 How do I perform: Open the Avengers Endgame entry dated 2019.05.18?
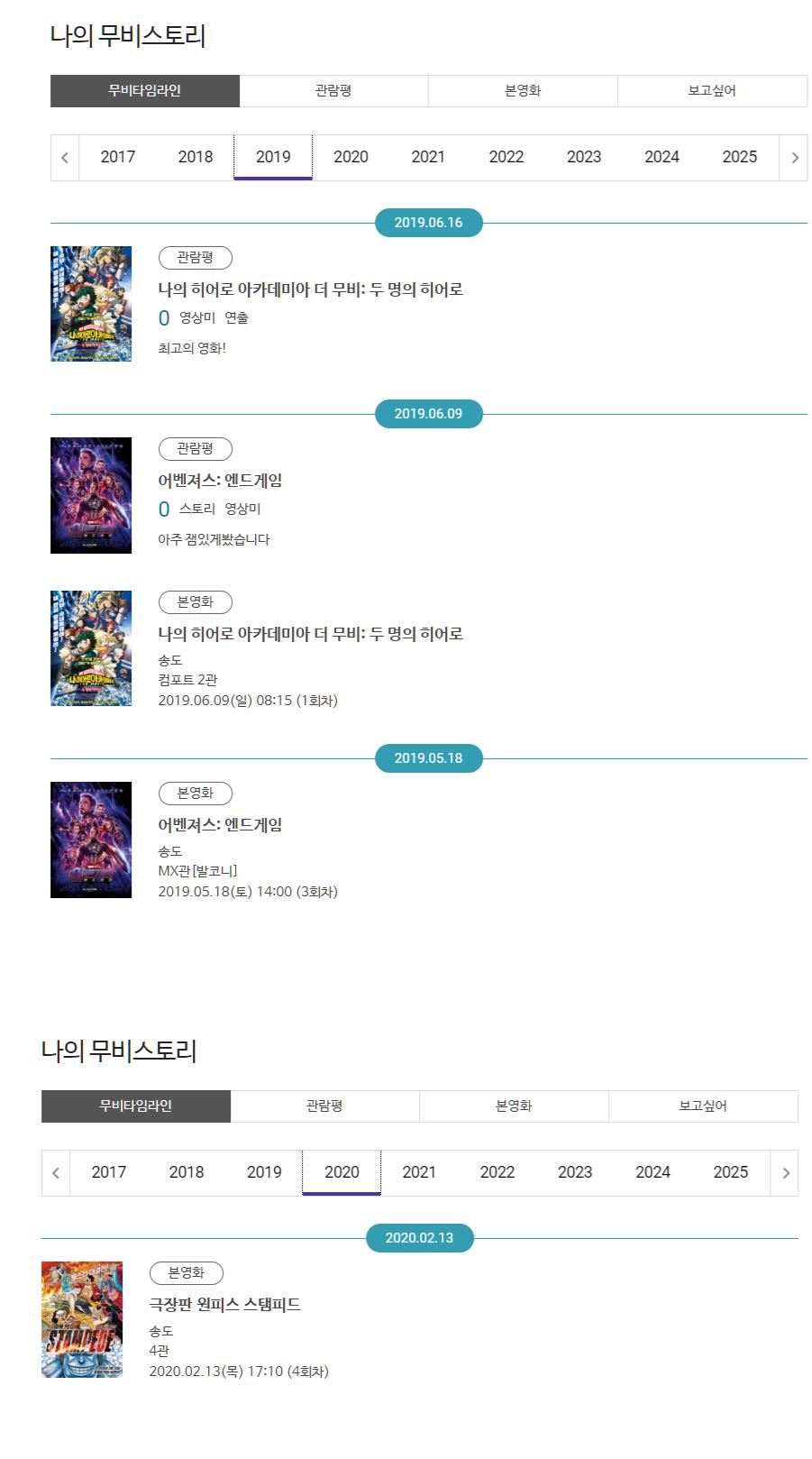coord(220,825)
